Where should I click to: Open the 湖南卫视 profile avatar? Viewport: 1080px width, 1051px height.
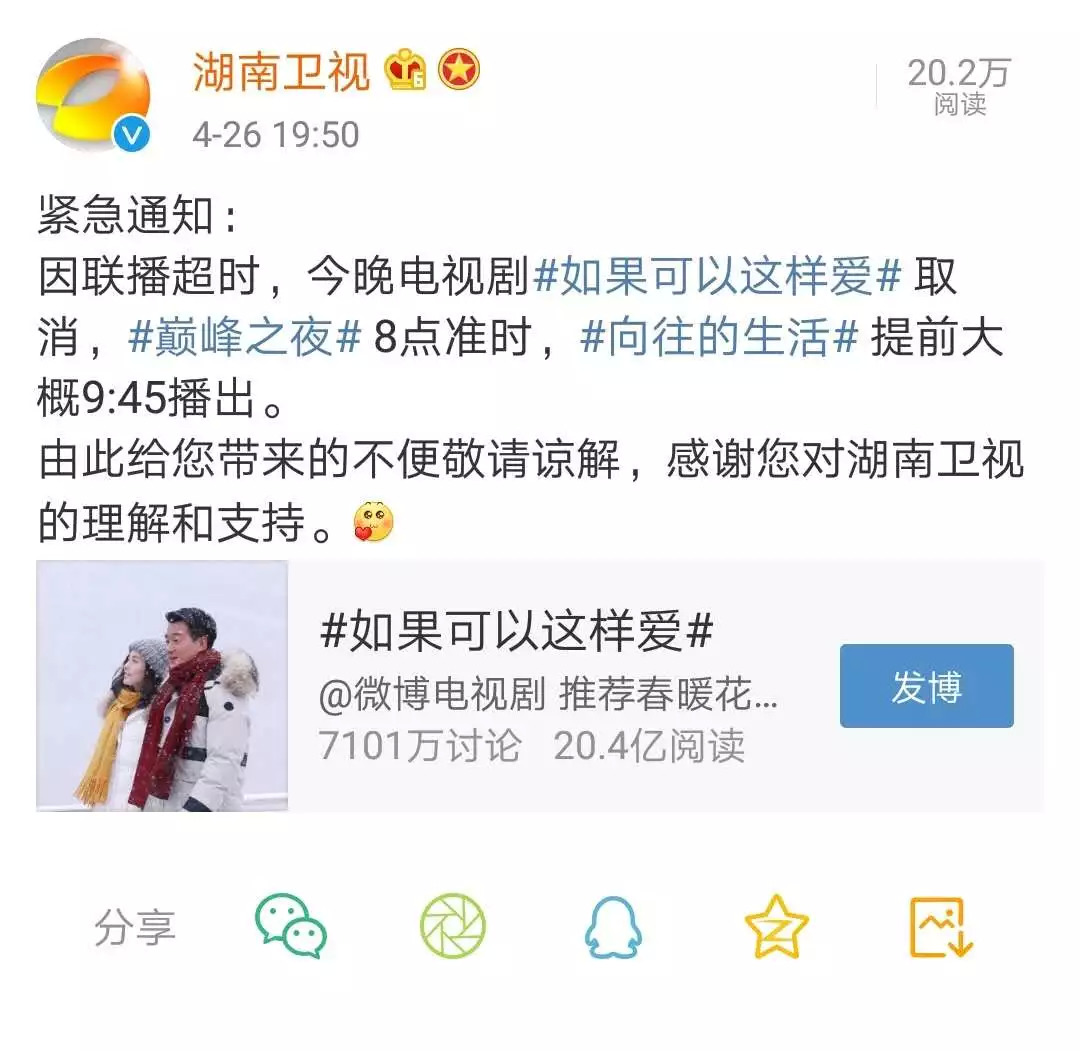92,96
